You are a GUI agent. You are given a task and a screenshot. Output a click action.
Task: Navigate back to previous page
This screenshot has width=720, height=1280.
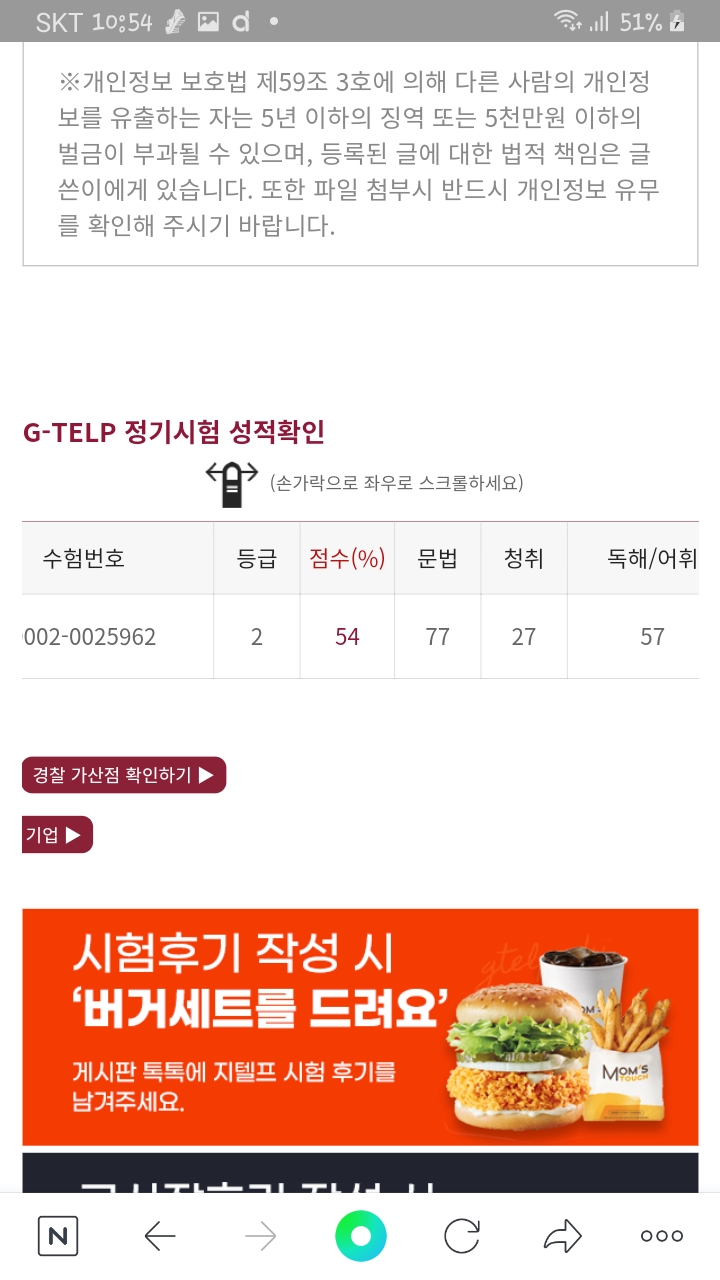pos(160,1237)
